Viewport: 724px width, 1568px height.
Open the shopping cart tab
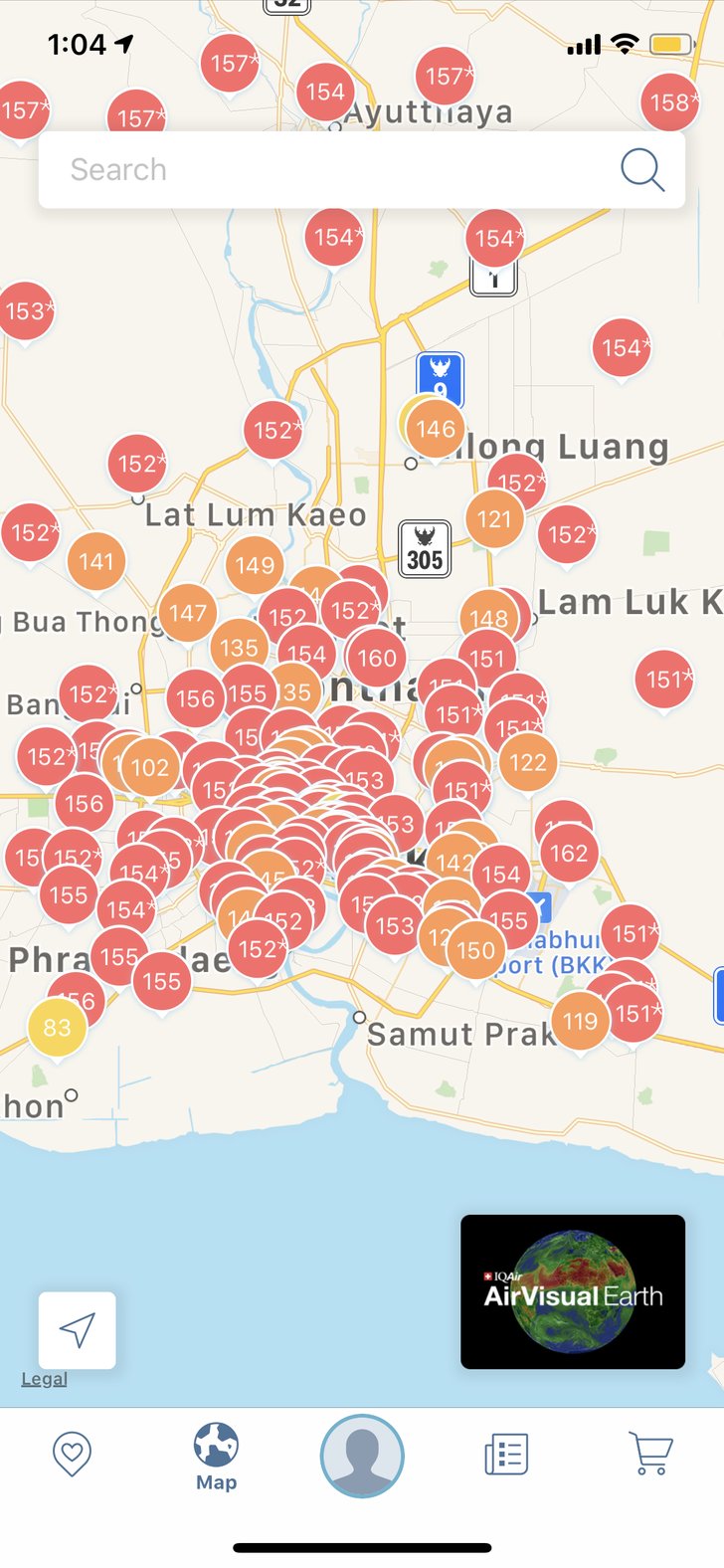click(x=651, y=1456)
